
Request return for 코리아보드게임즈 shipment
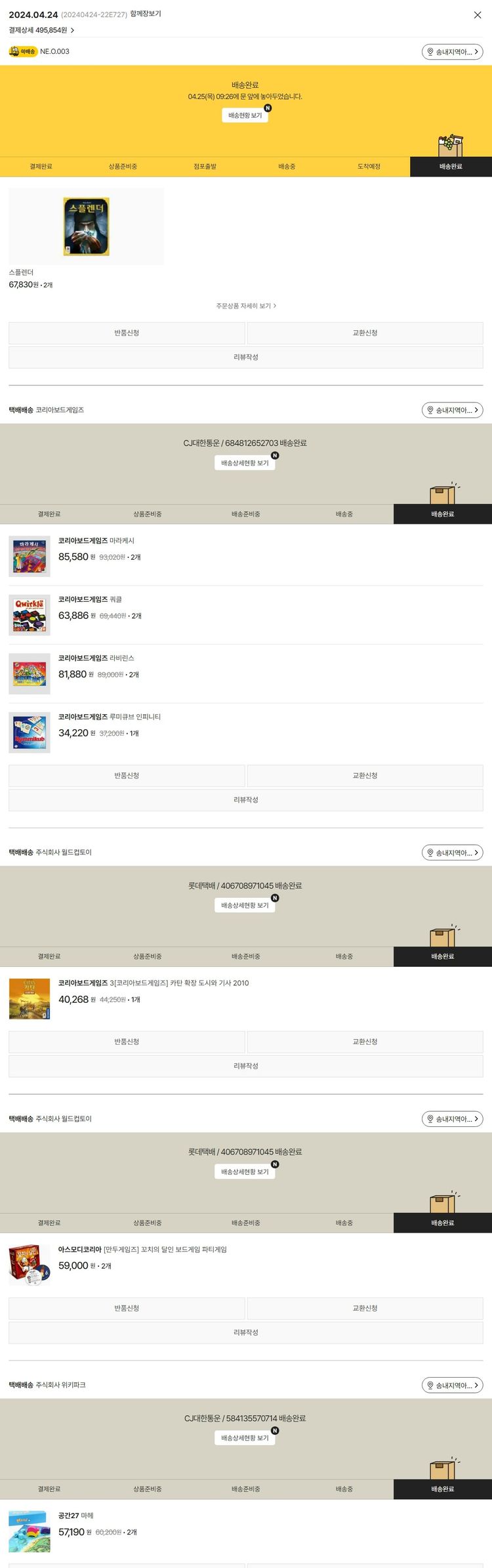(127, 776)
